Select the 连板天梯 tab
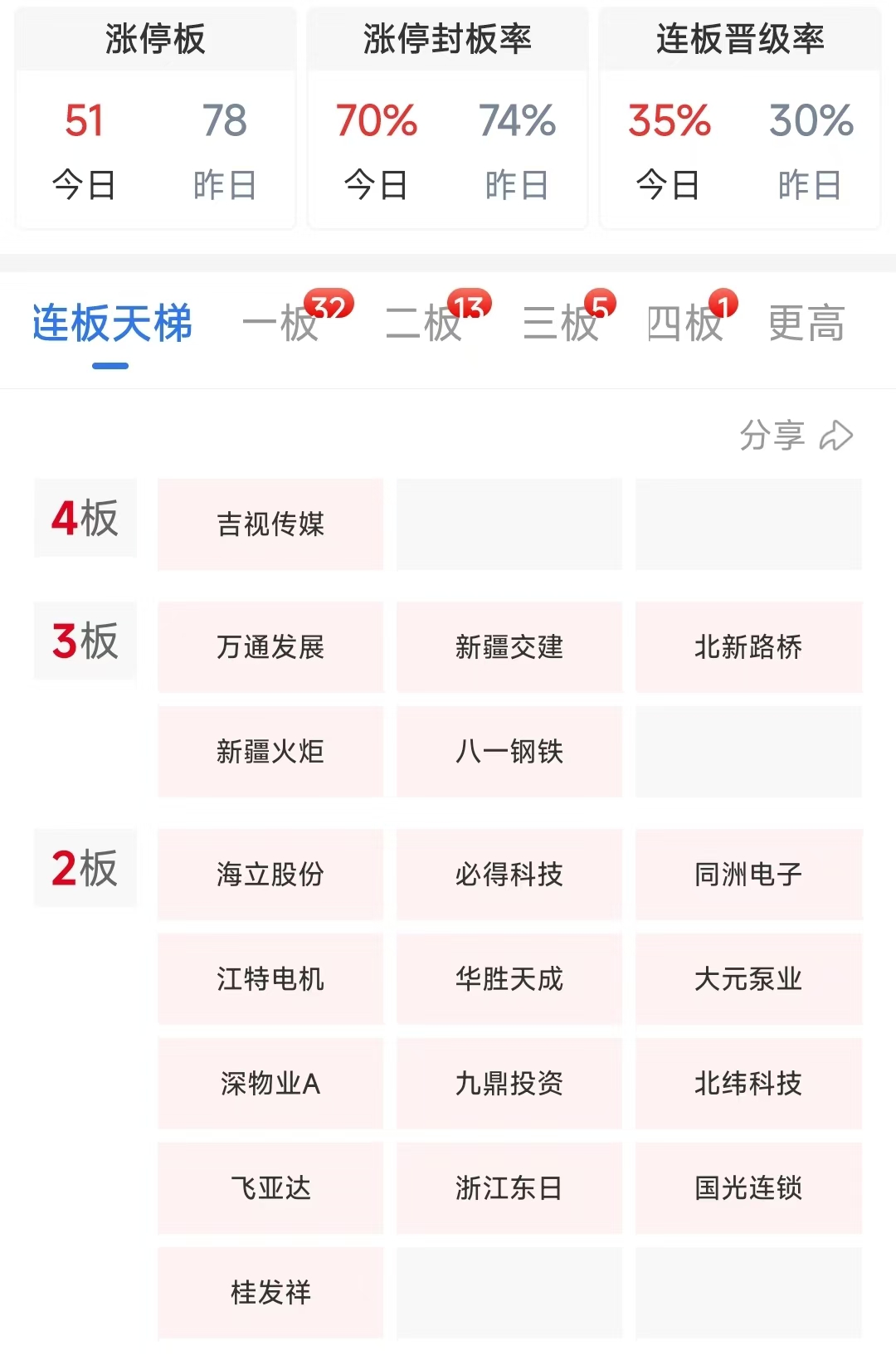The width and height of the screenshot is (896, 1360). (x=112, y=324)
